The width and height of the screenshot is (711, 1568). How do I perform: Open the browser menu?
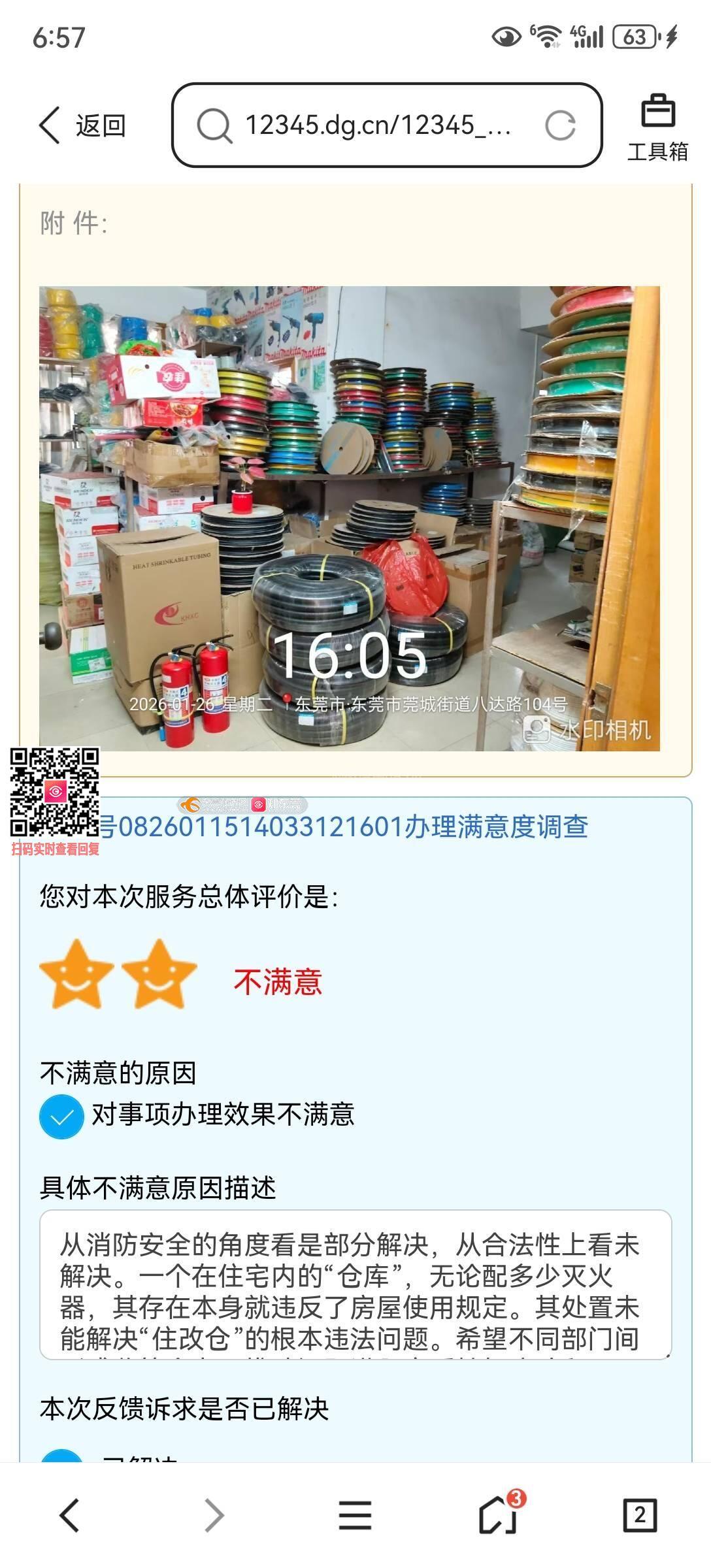point(355,1514)
